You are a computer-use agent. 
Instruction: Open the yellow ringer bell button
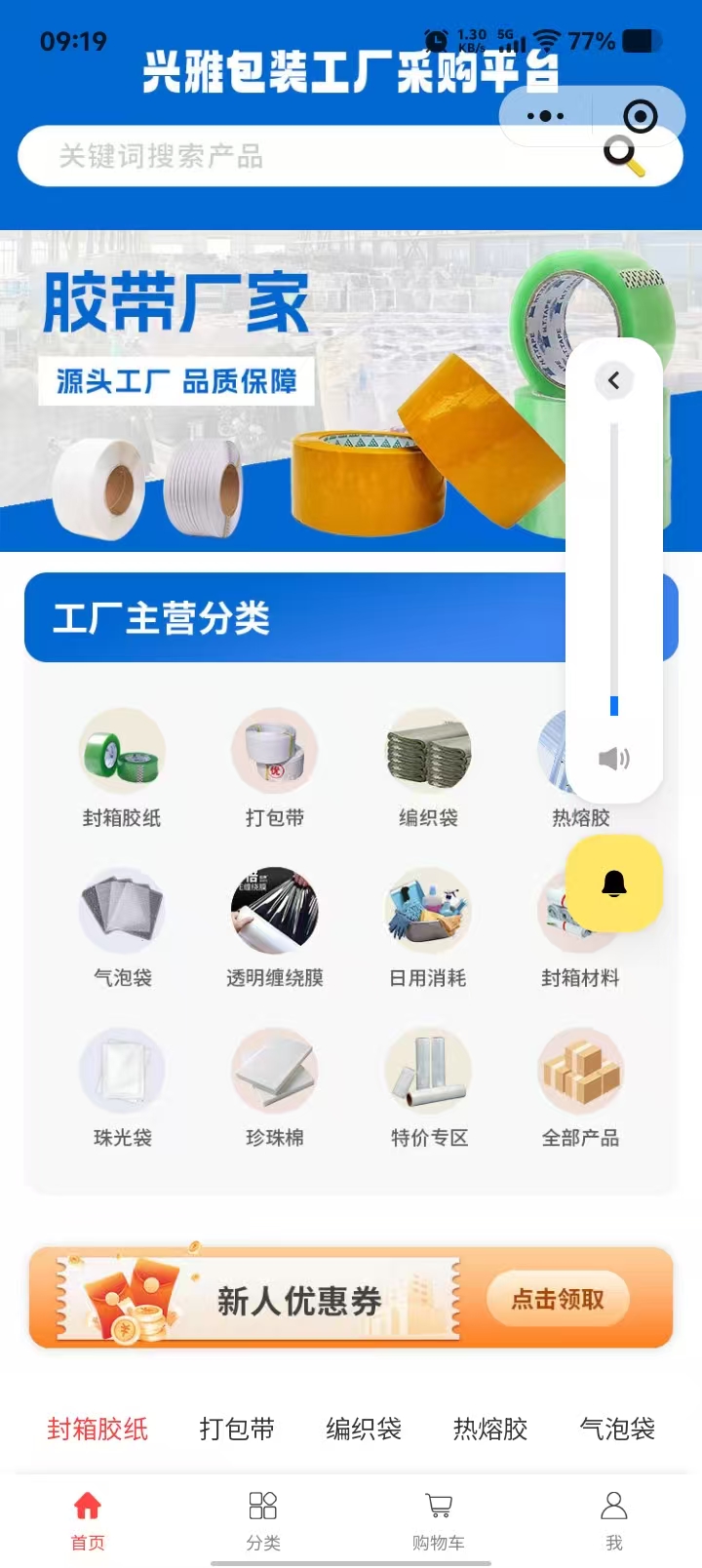pos(614,883)
